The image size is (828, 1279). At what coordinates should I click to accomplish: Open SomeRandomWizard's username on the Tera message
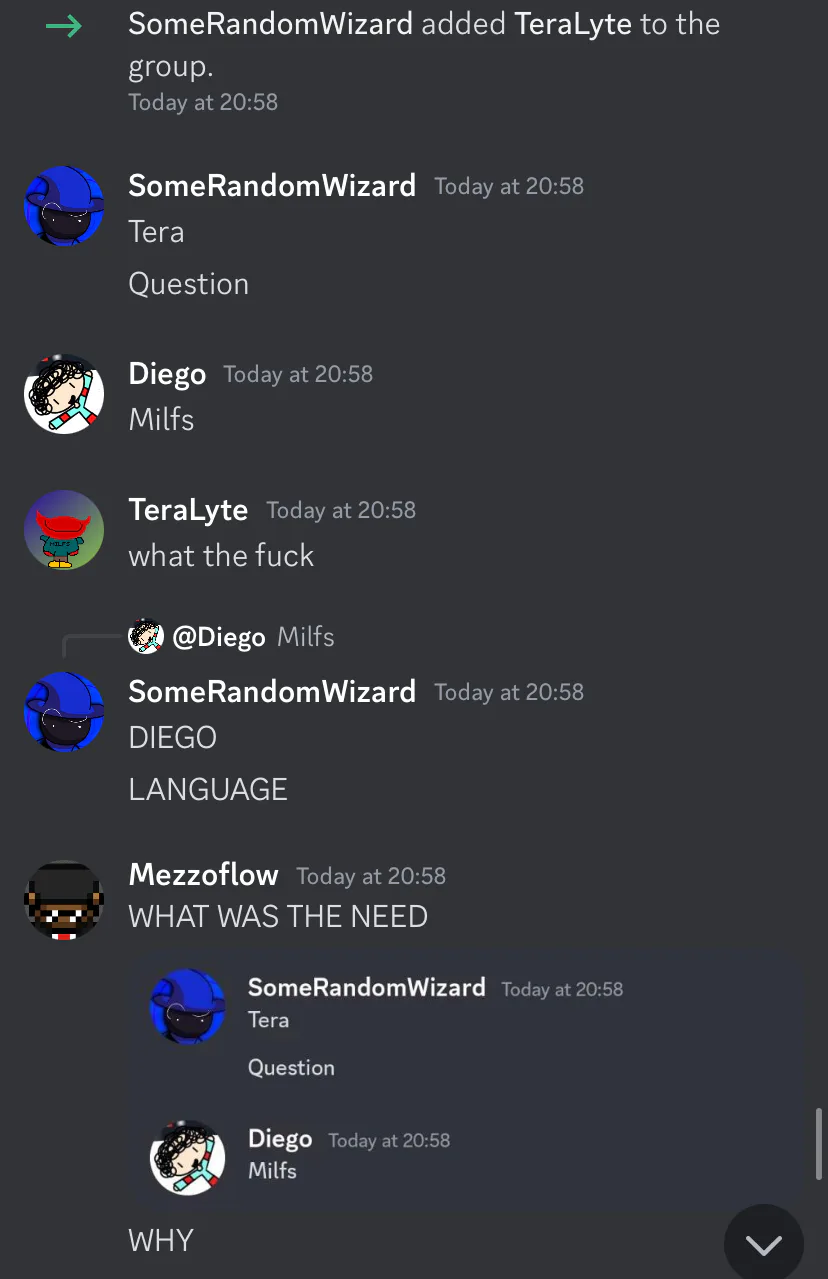(x=272, y=186)
